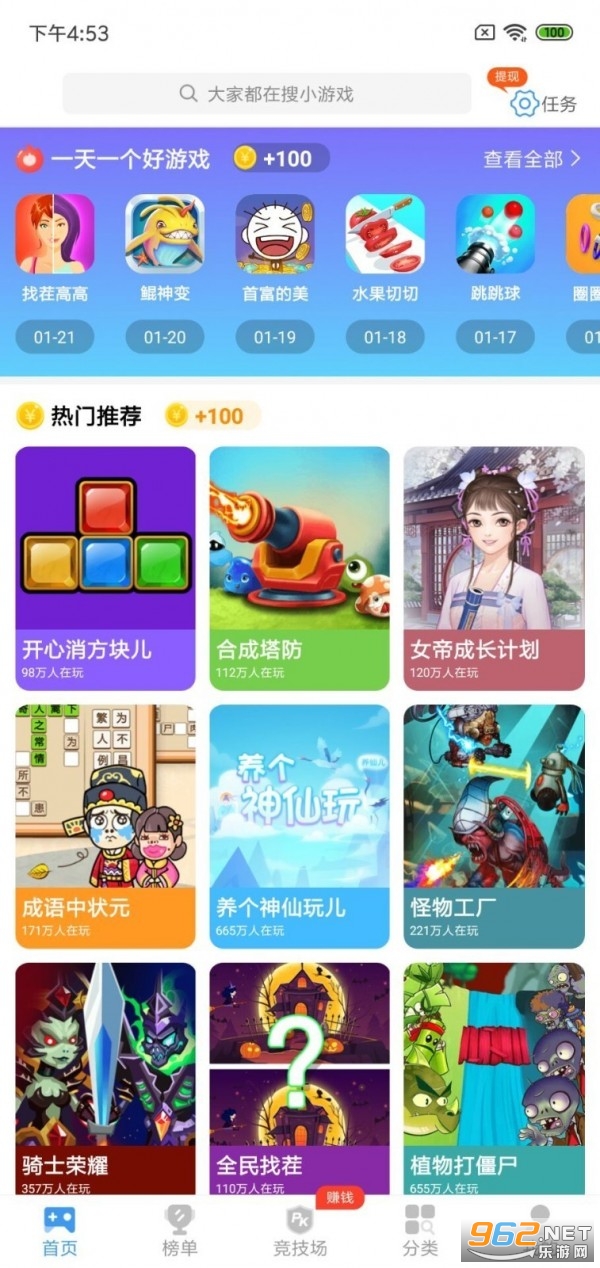Switch to the 榜单 ranking tab
This screenshot has height=1268, width=600.
[180, 1232]
